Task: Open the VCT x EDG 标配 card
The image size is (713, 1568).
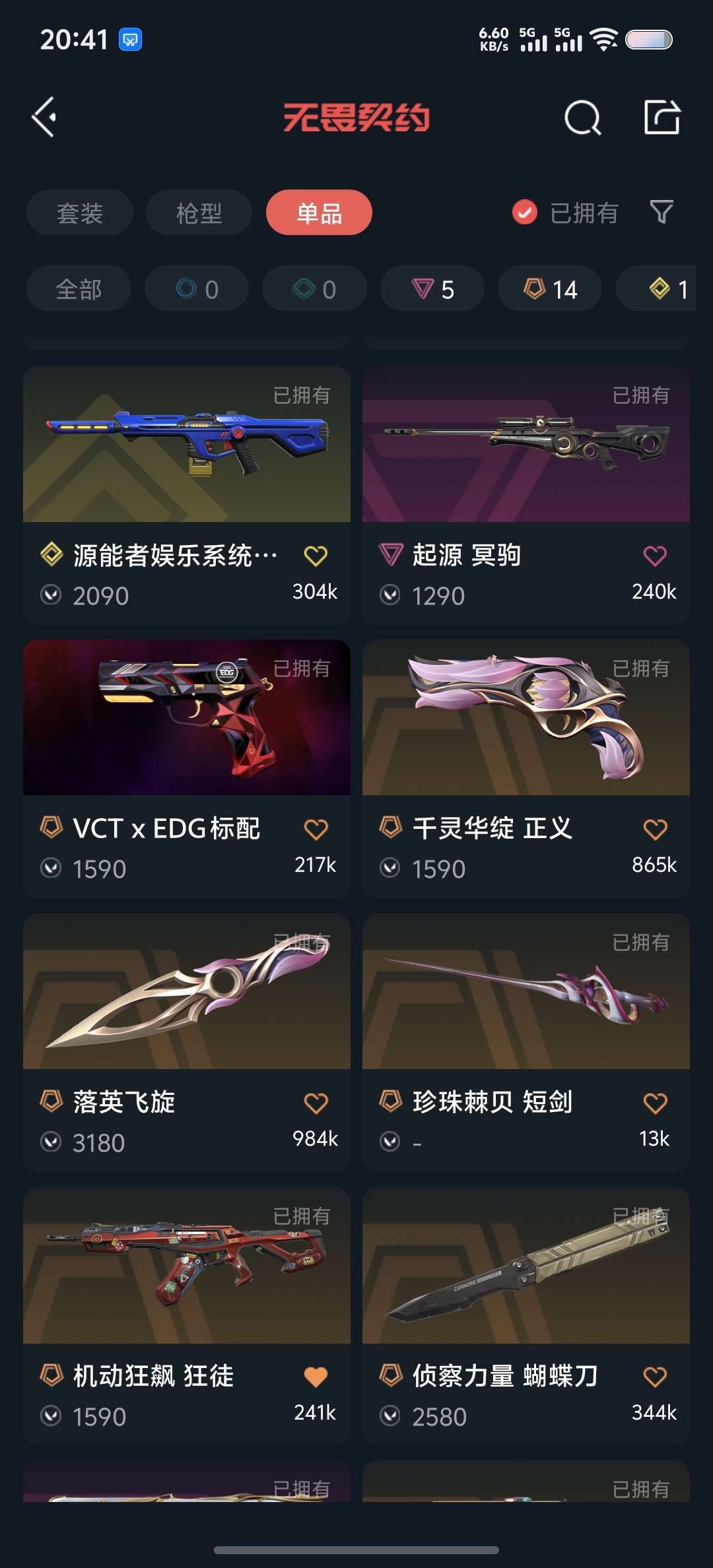Action: click(x=187, y=769)
